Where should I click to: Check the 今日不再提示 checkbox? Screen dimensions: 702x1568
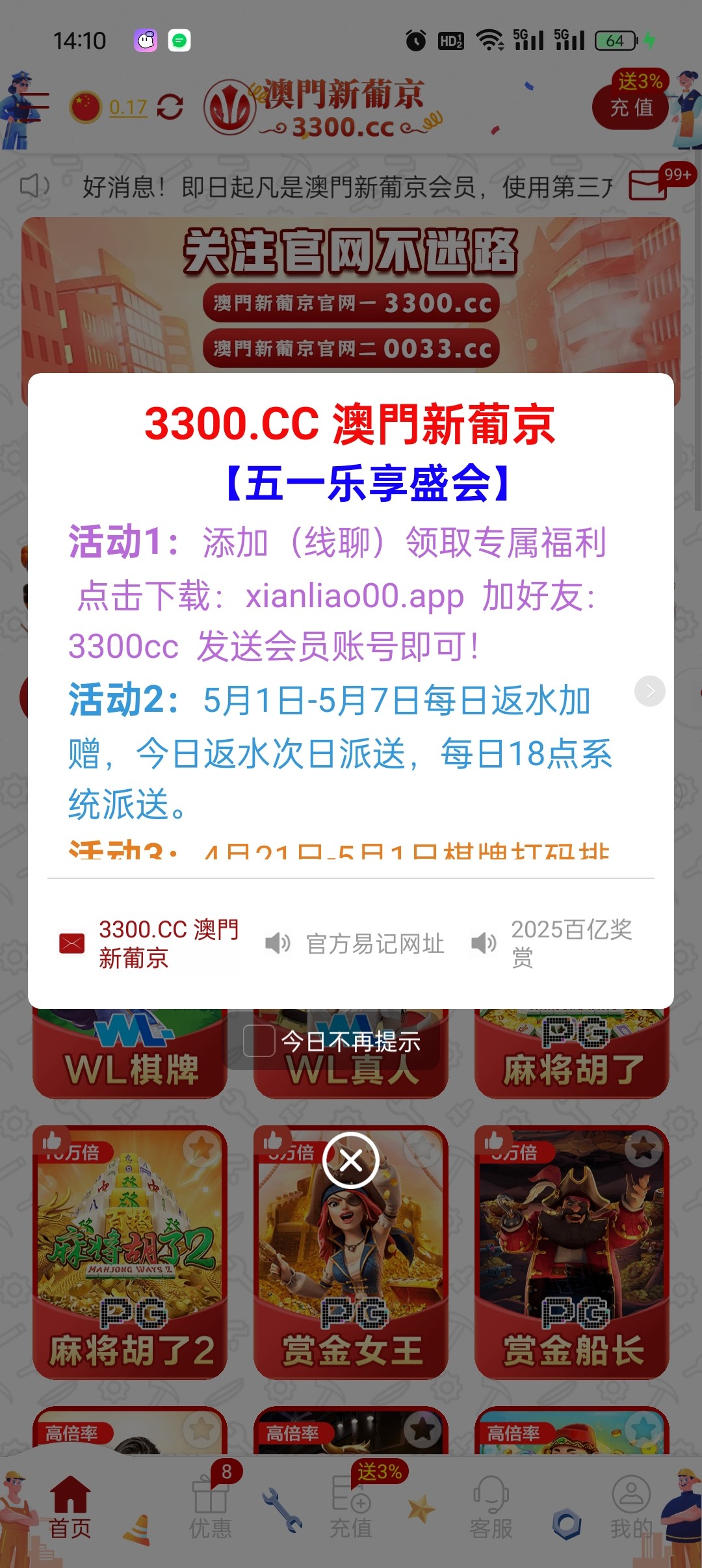tap(259, 1041)
